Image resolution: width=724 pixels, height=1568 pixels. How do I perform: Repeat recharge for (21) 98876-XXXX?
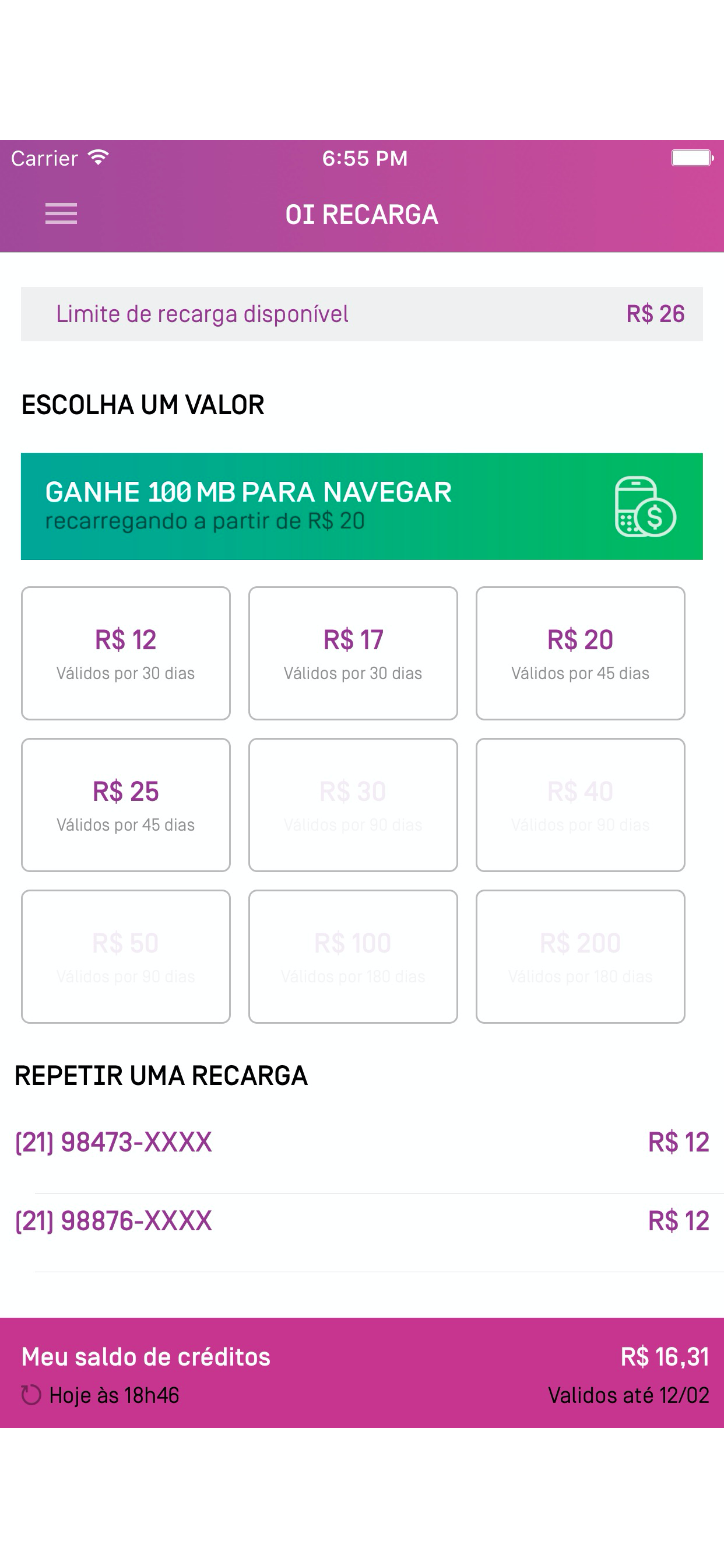(x=361, y=1221)
